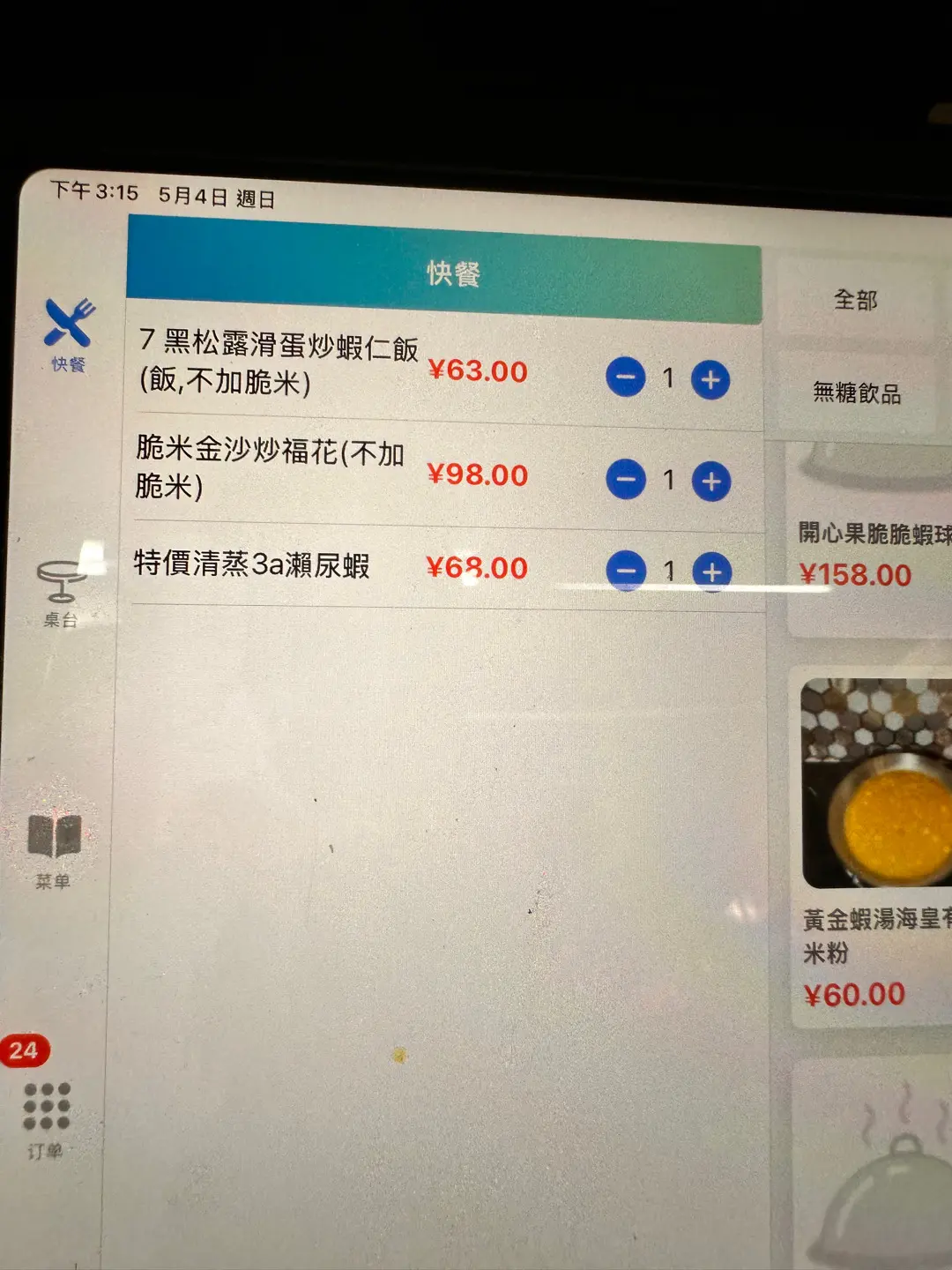
Task: Reduce quantity of 脆米金沙炒福花
Action: click(x=626, y=481)
